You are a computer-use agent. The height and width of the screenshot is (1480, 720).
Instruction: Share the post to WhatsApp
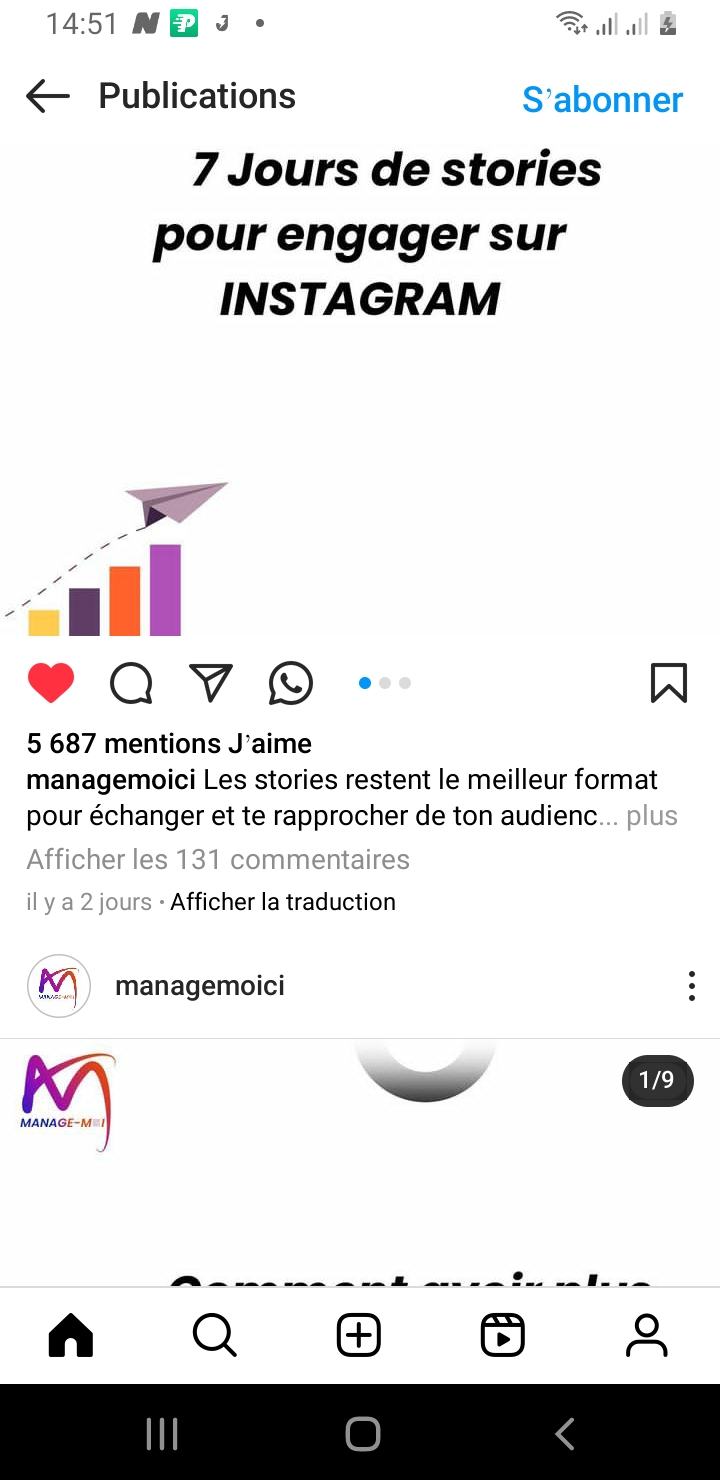(x=291, y=684)
